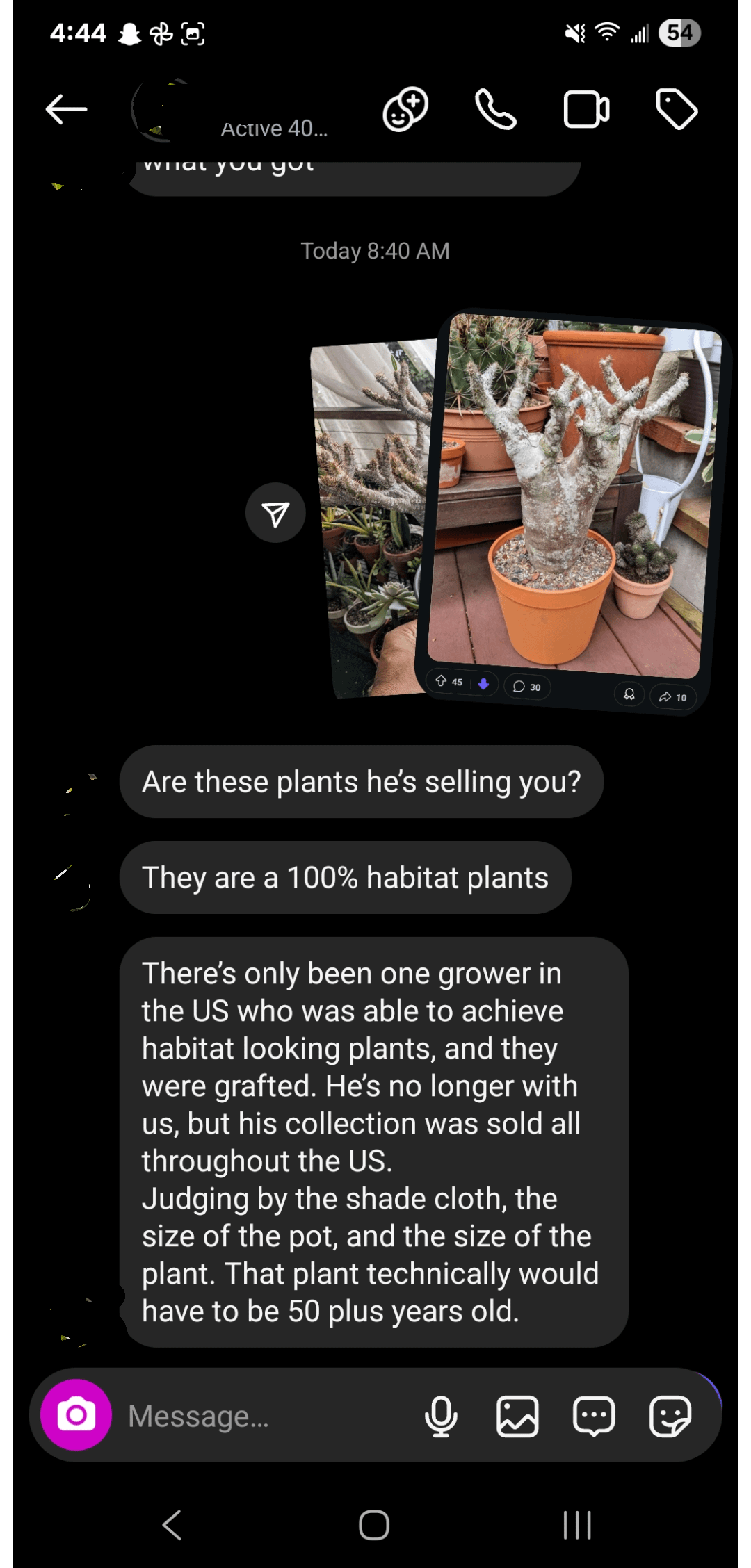Open the sticker picker
The width and height of the screenshot is (751, 1568).
670,1416
